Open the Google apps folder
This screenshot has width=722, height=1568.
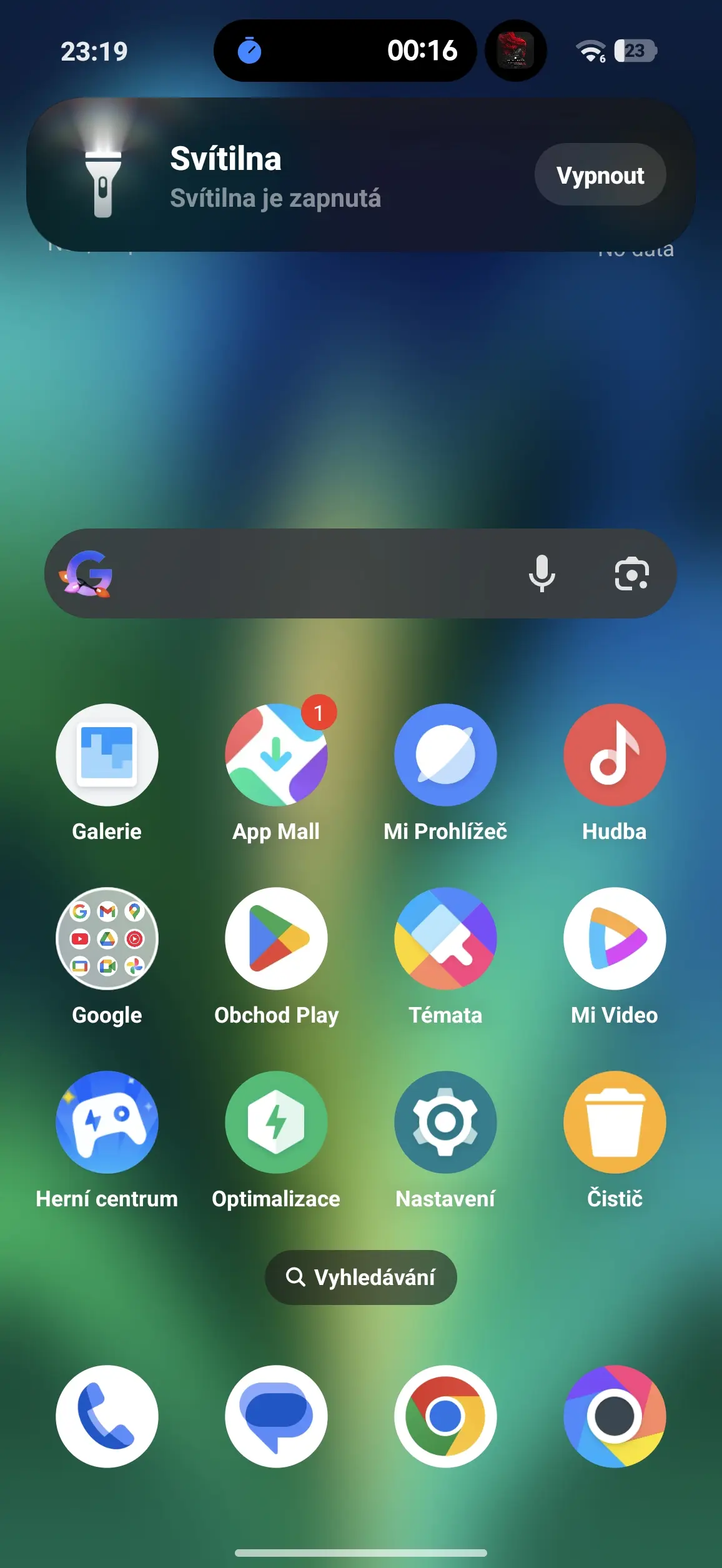pos(107,938)
